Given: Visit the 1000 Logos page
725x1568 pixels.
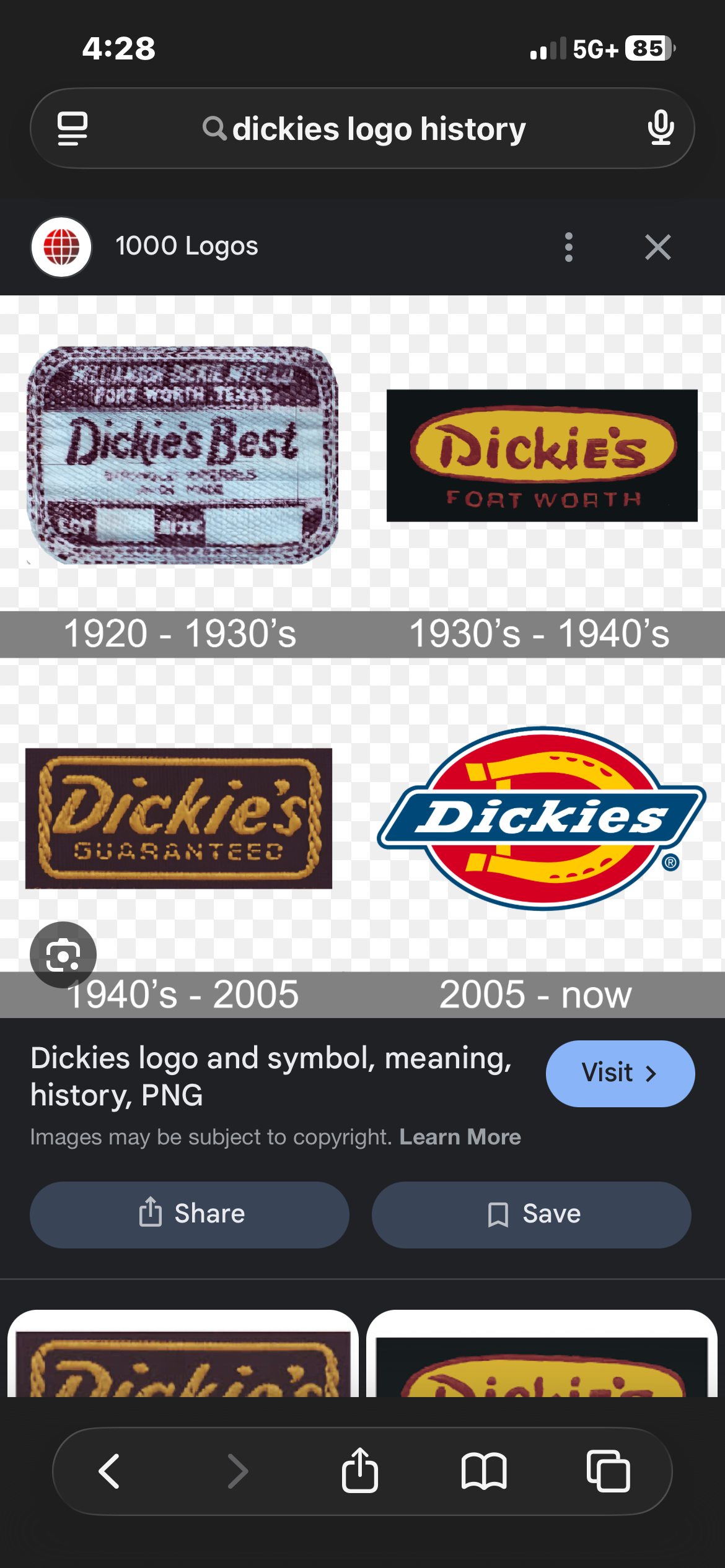Looking at the screenshot, I should [620, 1073].
